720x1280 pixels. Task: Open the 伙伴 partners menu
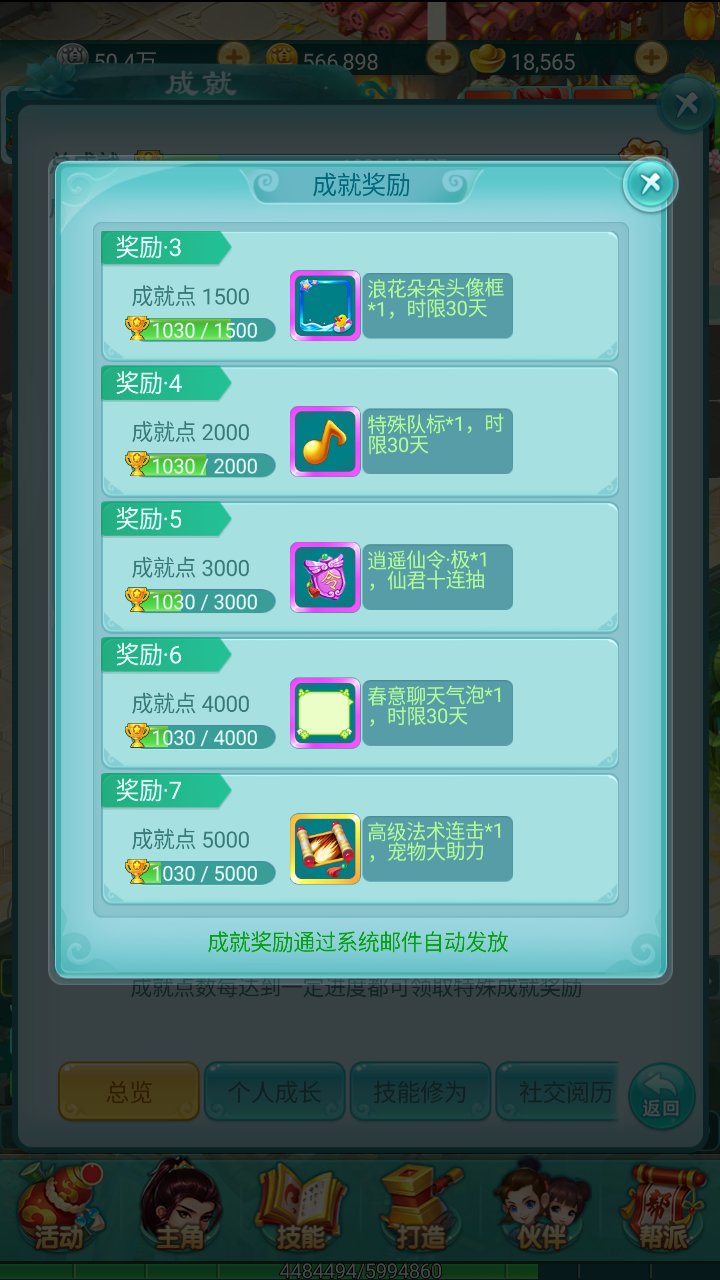(x=541, y=1211)
